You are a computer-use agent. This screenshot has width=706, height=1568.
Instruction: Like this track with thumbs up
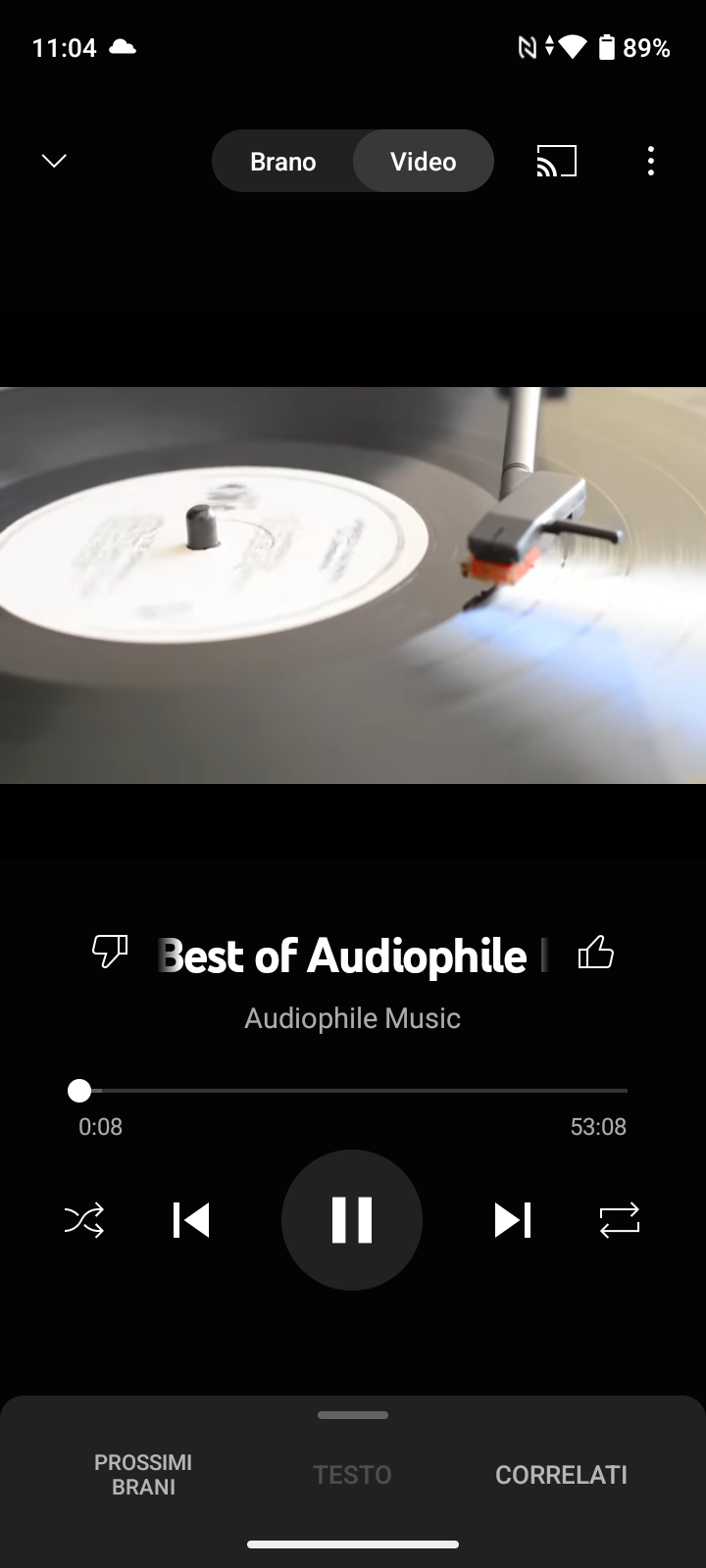(x=595, y=952)
